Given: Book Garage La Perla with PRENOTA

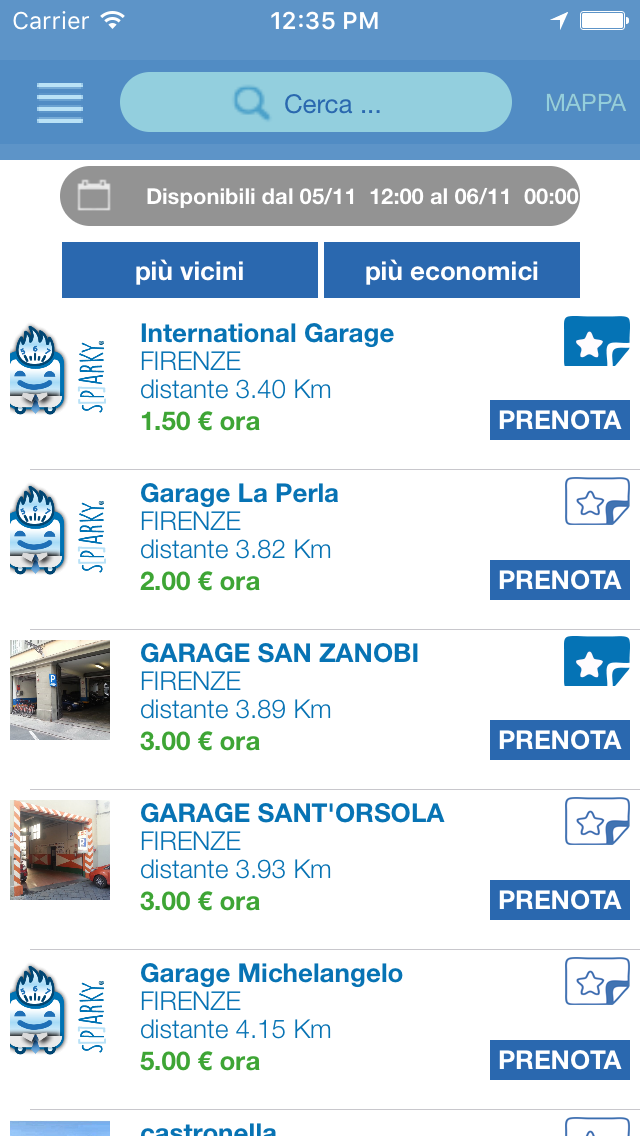Looking at the screenshot, I should (560, 580).
